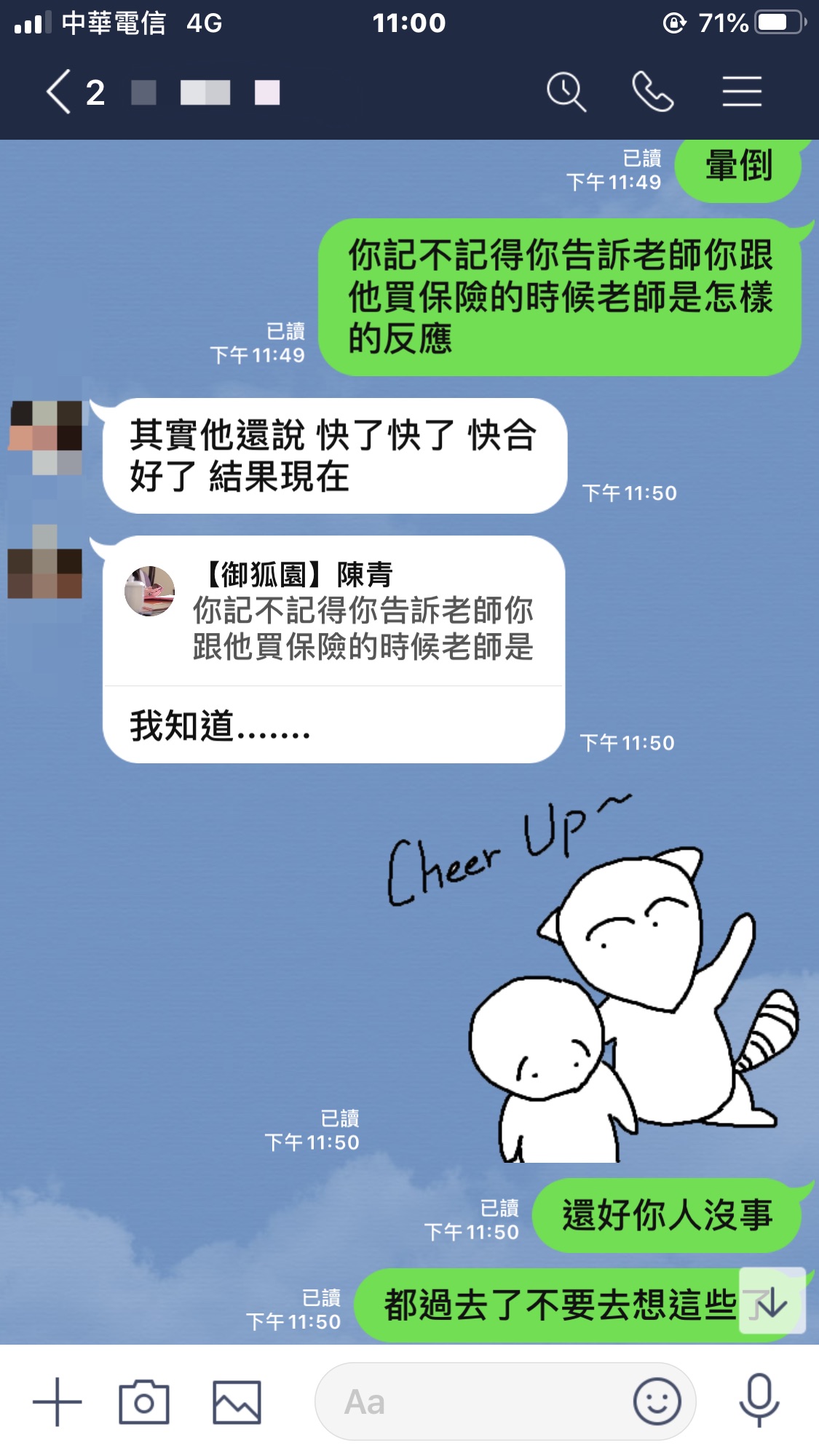This screenshot has height=1456, width=819.
Task: Tap the Aa message input field
Action: coord(473,1401)
